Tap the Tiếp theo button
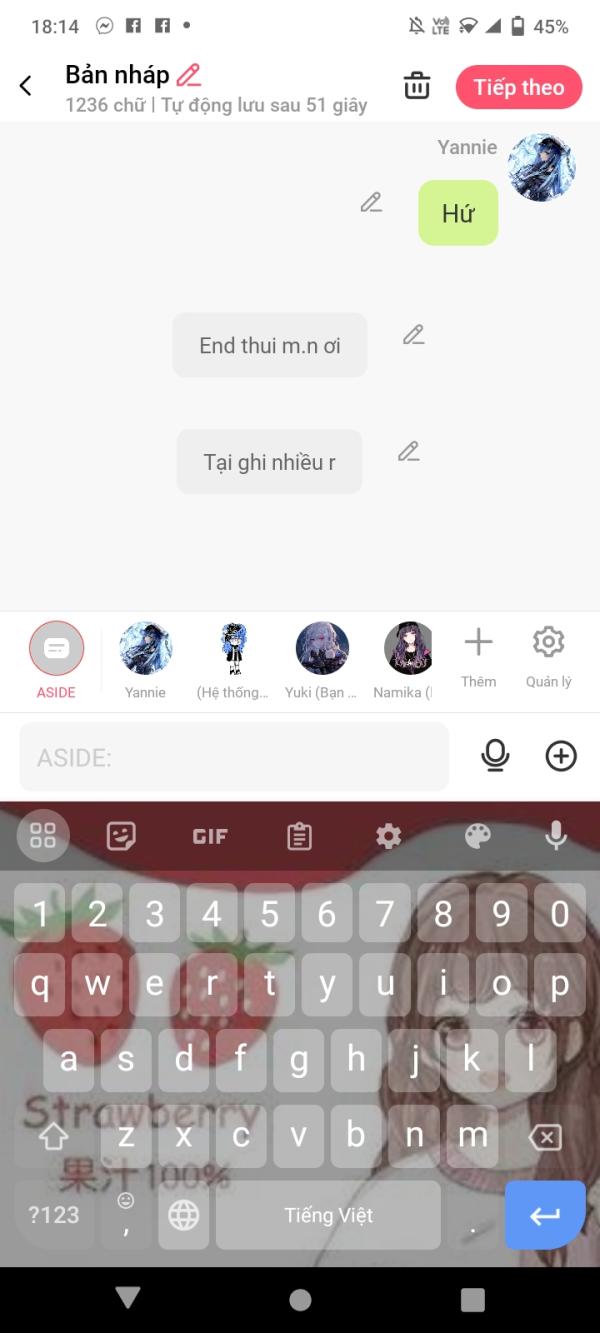 519,87
